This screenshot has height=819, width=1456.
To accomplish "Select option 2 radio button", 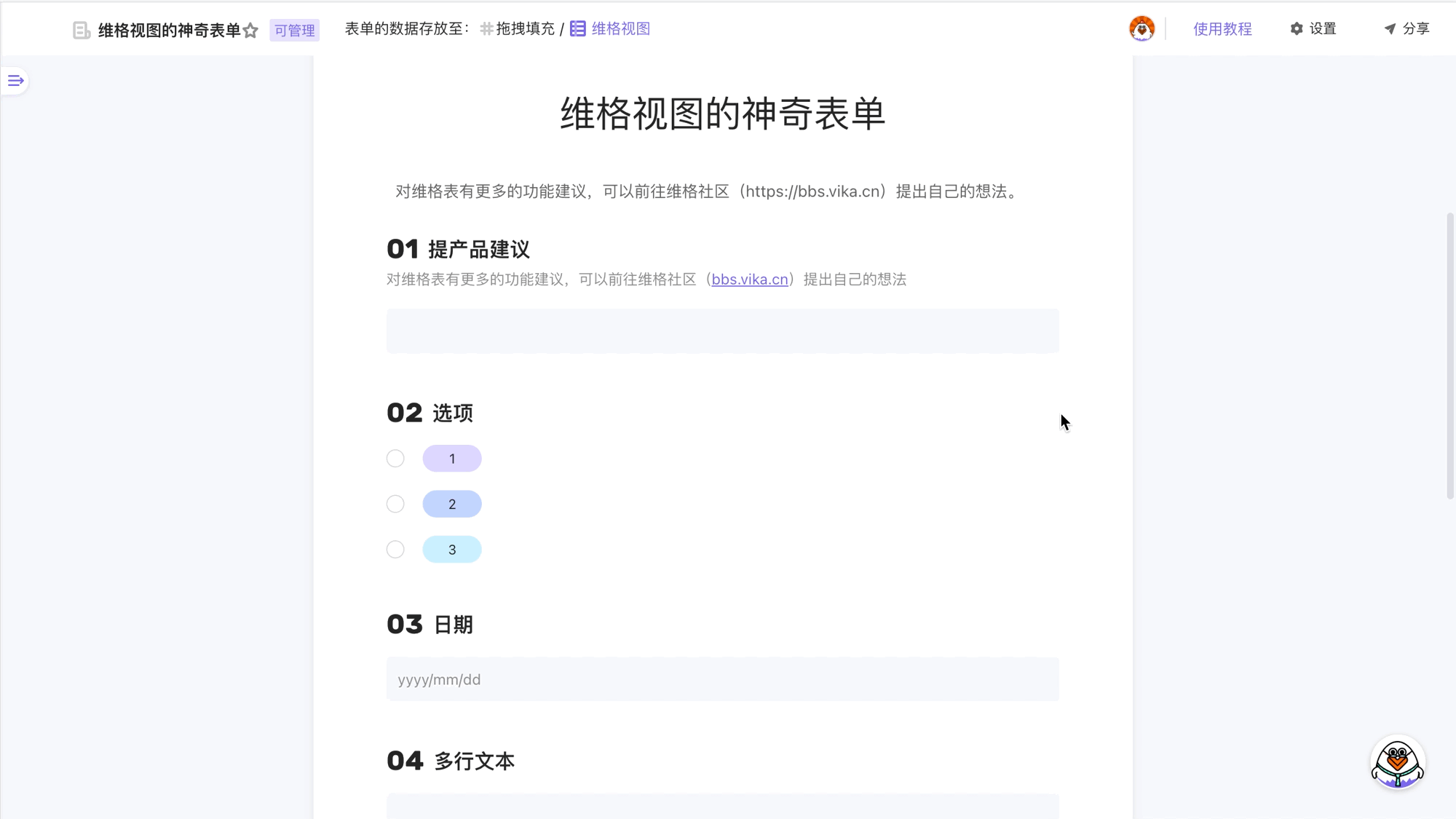I will pos(395,504).
